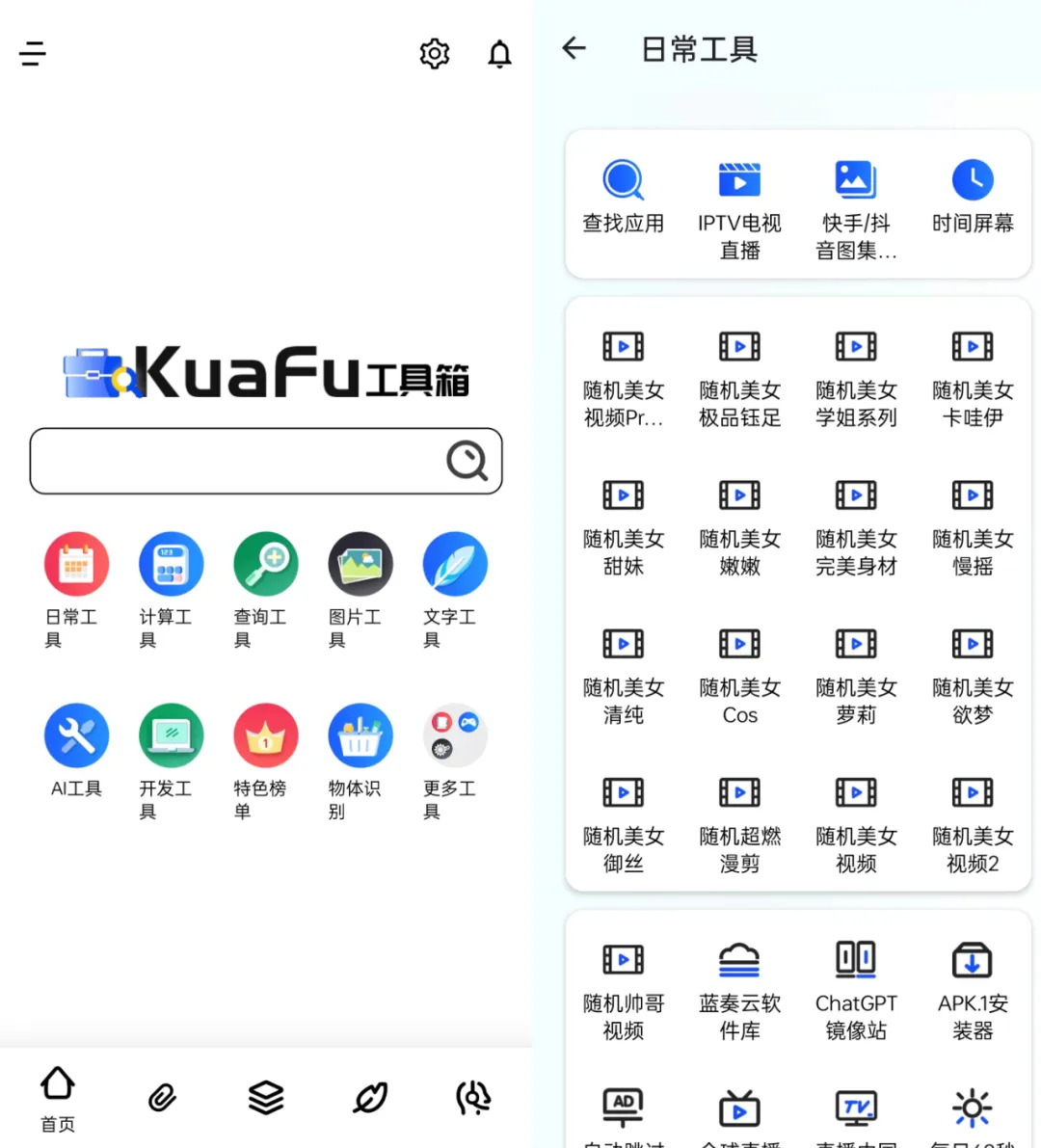Open the 时间屏幕 tool
The width and height of the screenshot is (1041, 1148).
[x=973, y=198]
